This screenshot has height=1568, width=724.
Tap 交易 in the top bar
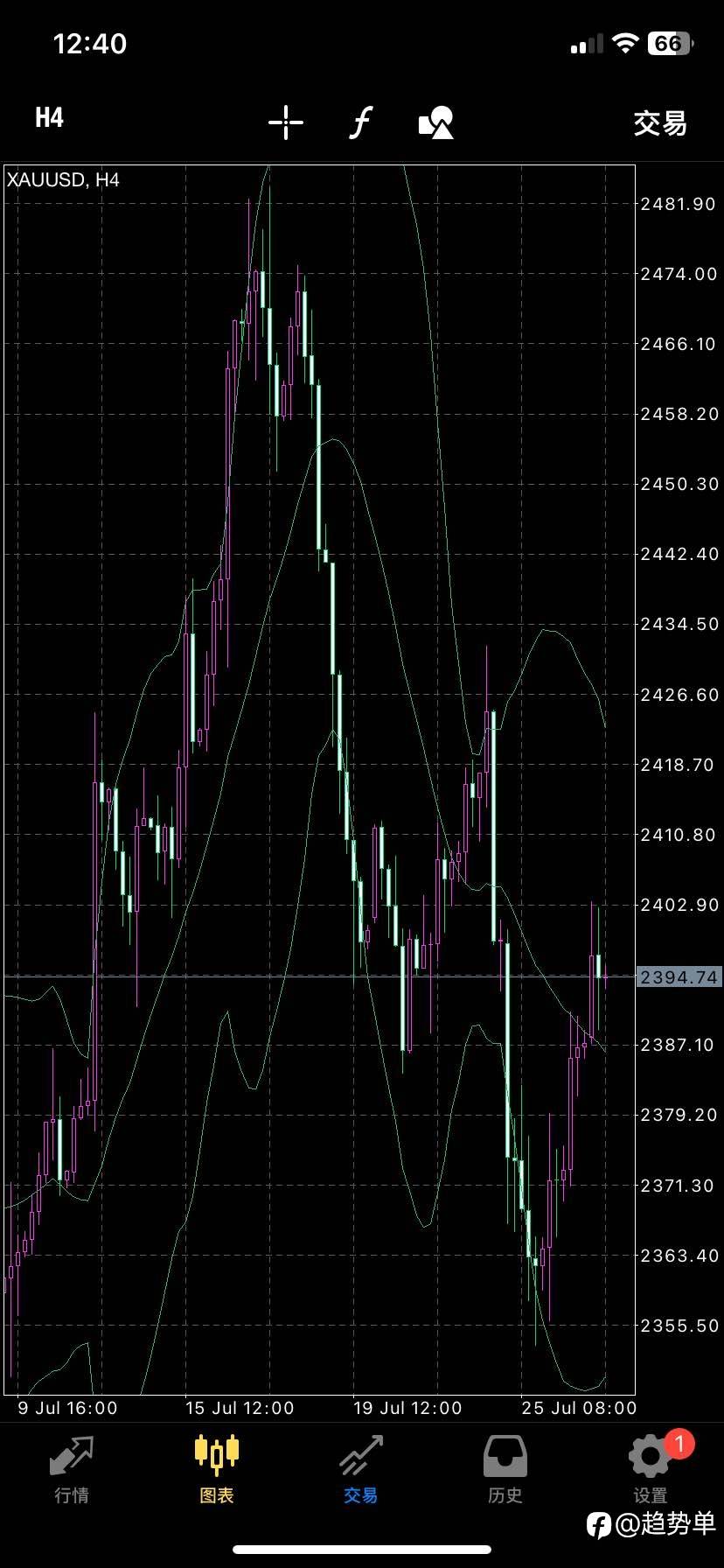(x=660, y=123)
